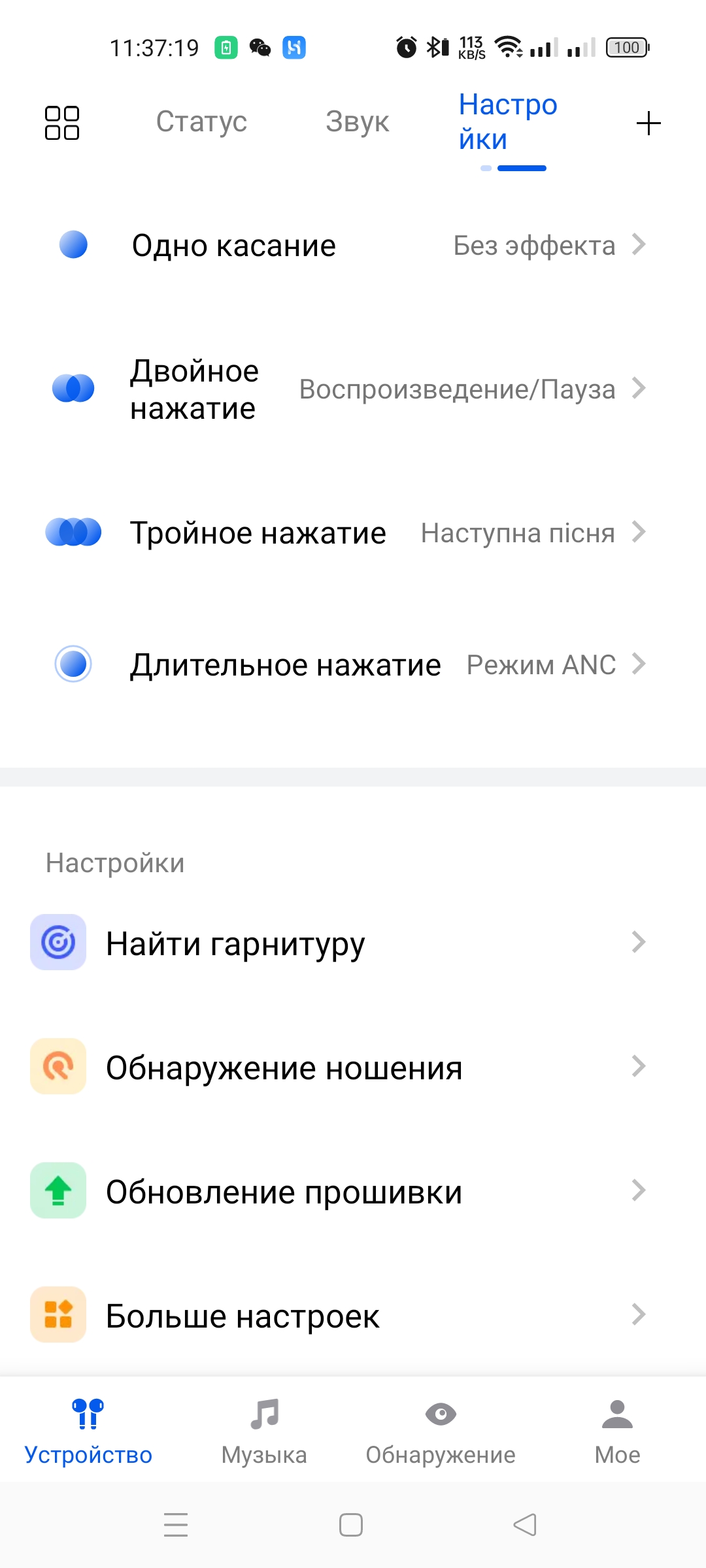Open Найти гарнитуру
The width and height of the screenshot is (706, 1568).
(x=353, y=943)
